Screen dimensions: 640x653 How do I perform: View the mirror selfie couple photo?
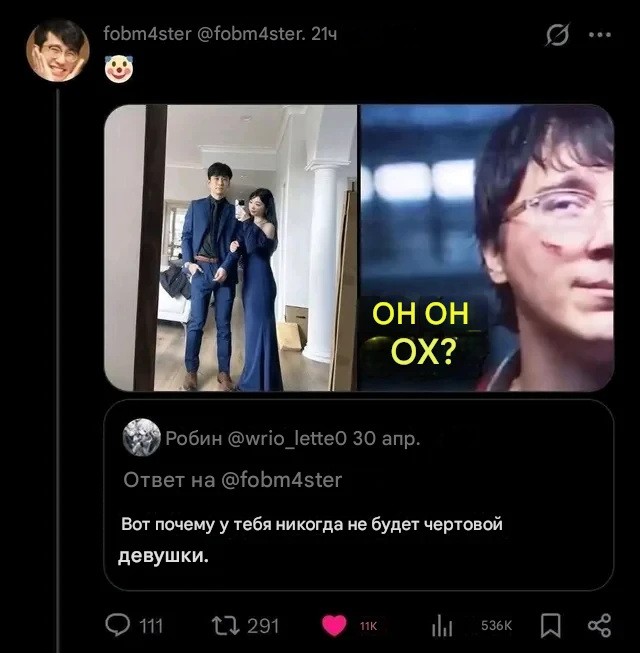(231, 247)
